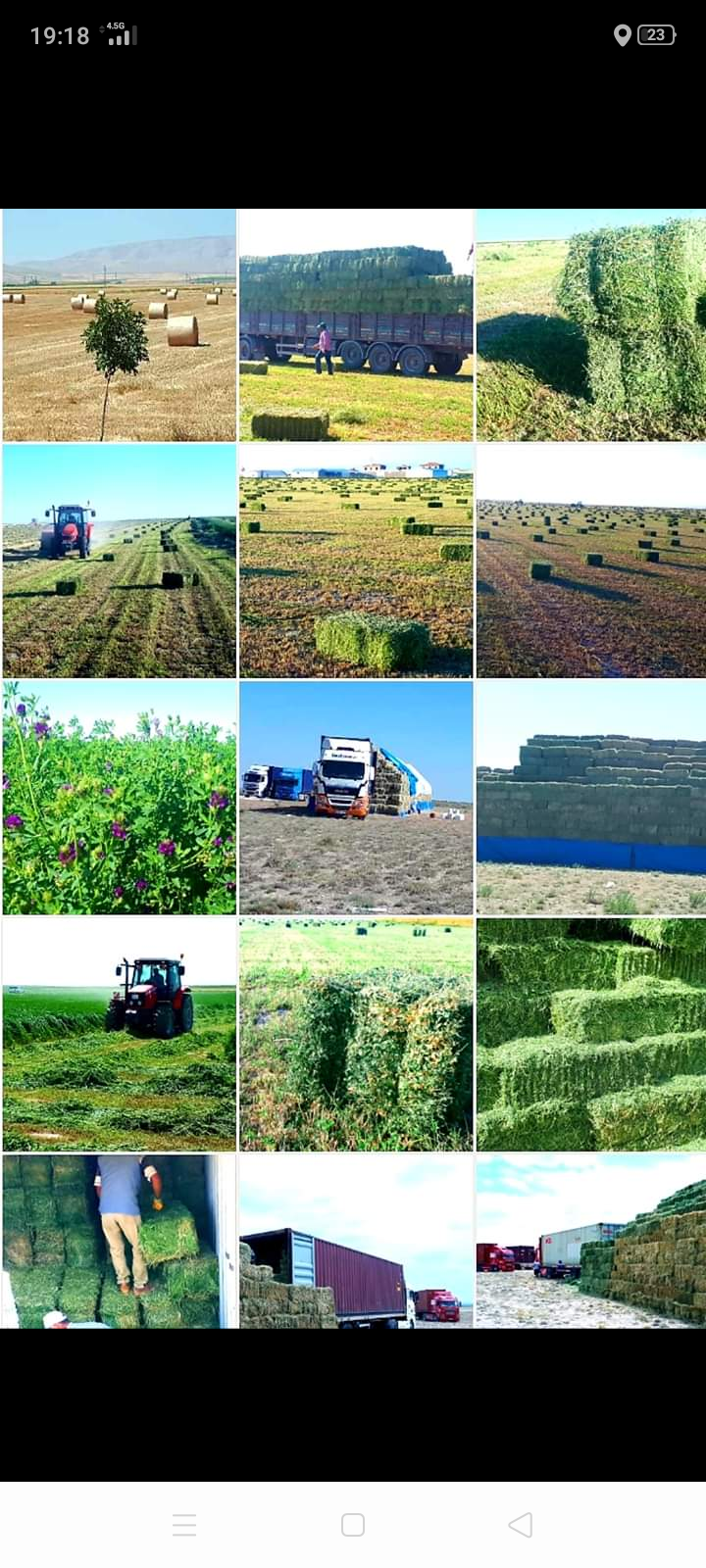The width and height of the screenshot is (706, 1568).
Task: Go back using the navigation bar's back button
Action: (521, 1524)
